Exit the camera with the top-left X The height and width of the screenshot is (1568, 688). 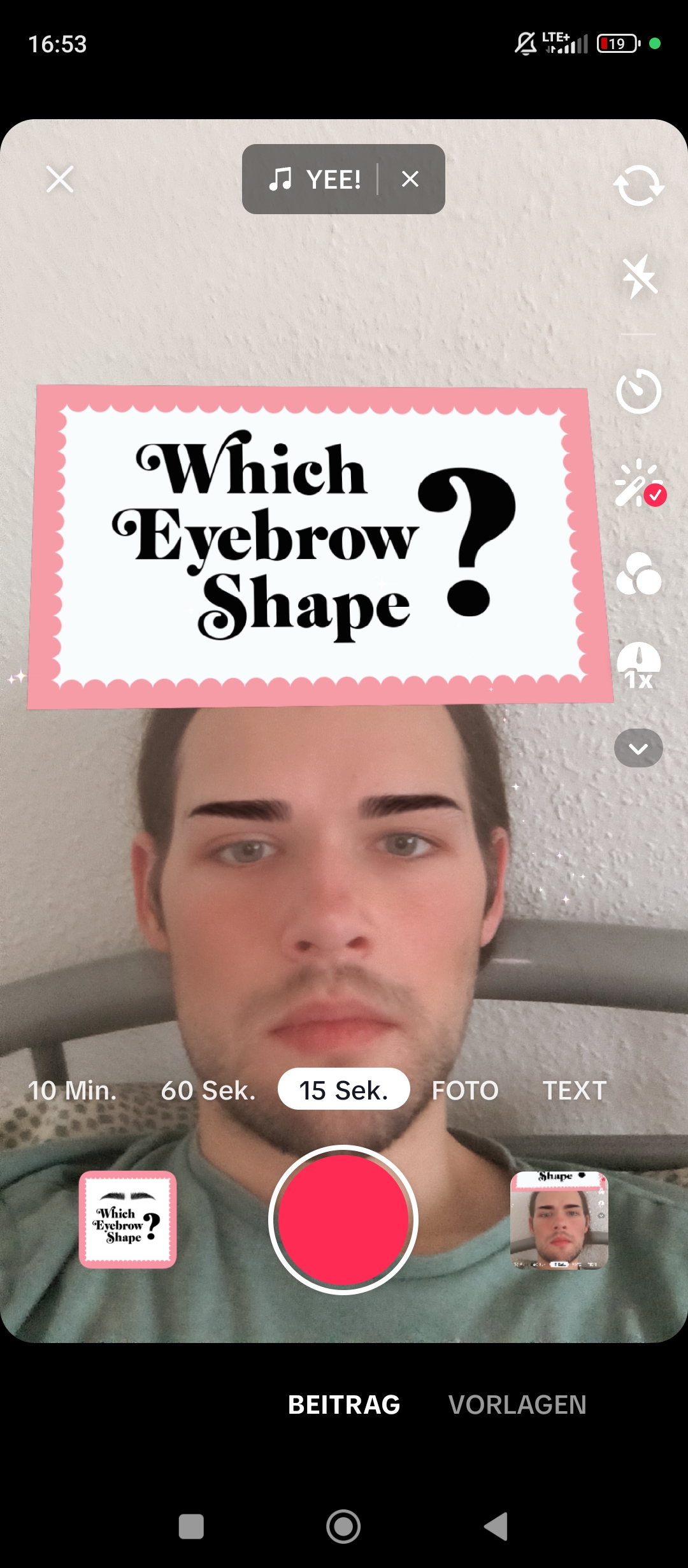coord(59,179)
